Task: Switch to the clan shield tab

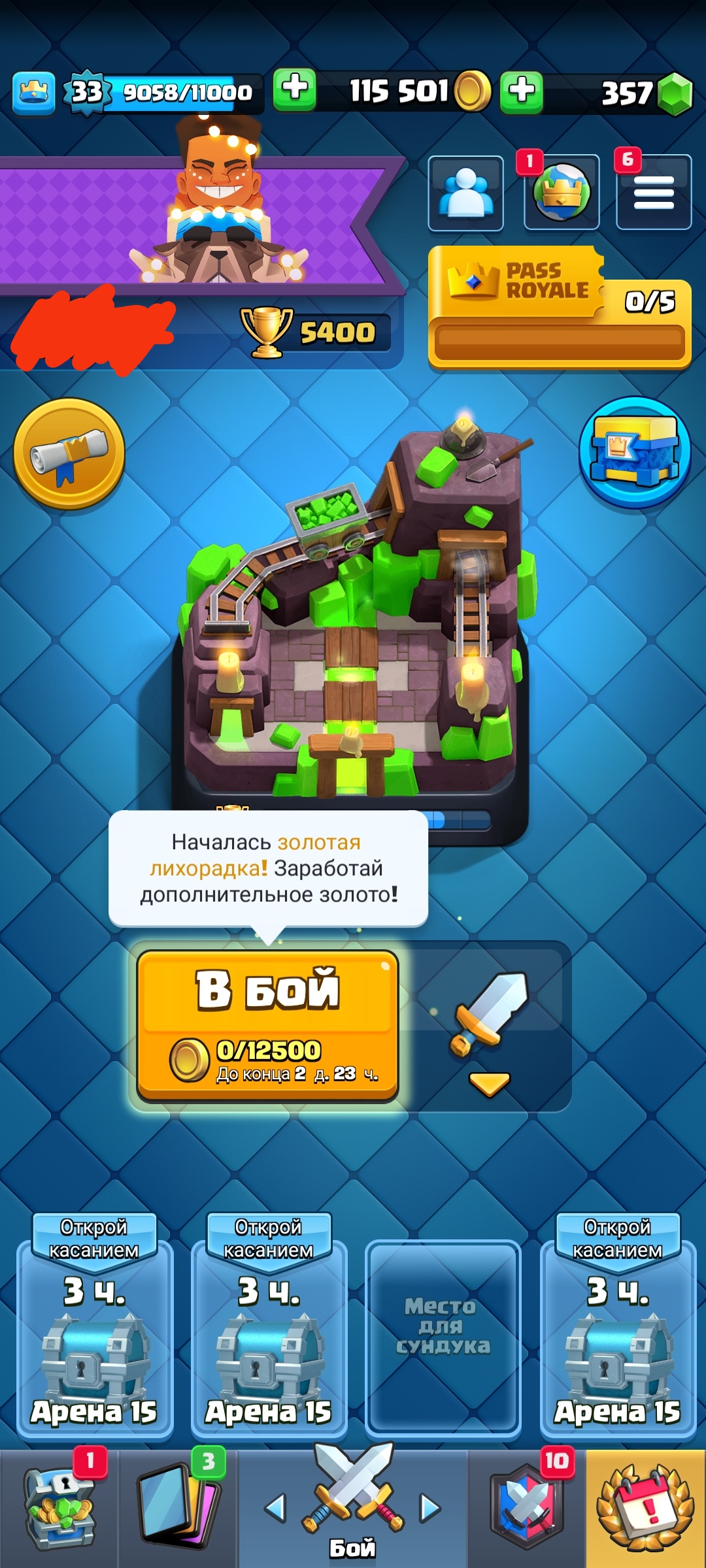Action: [x=527, y=1508]
